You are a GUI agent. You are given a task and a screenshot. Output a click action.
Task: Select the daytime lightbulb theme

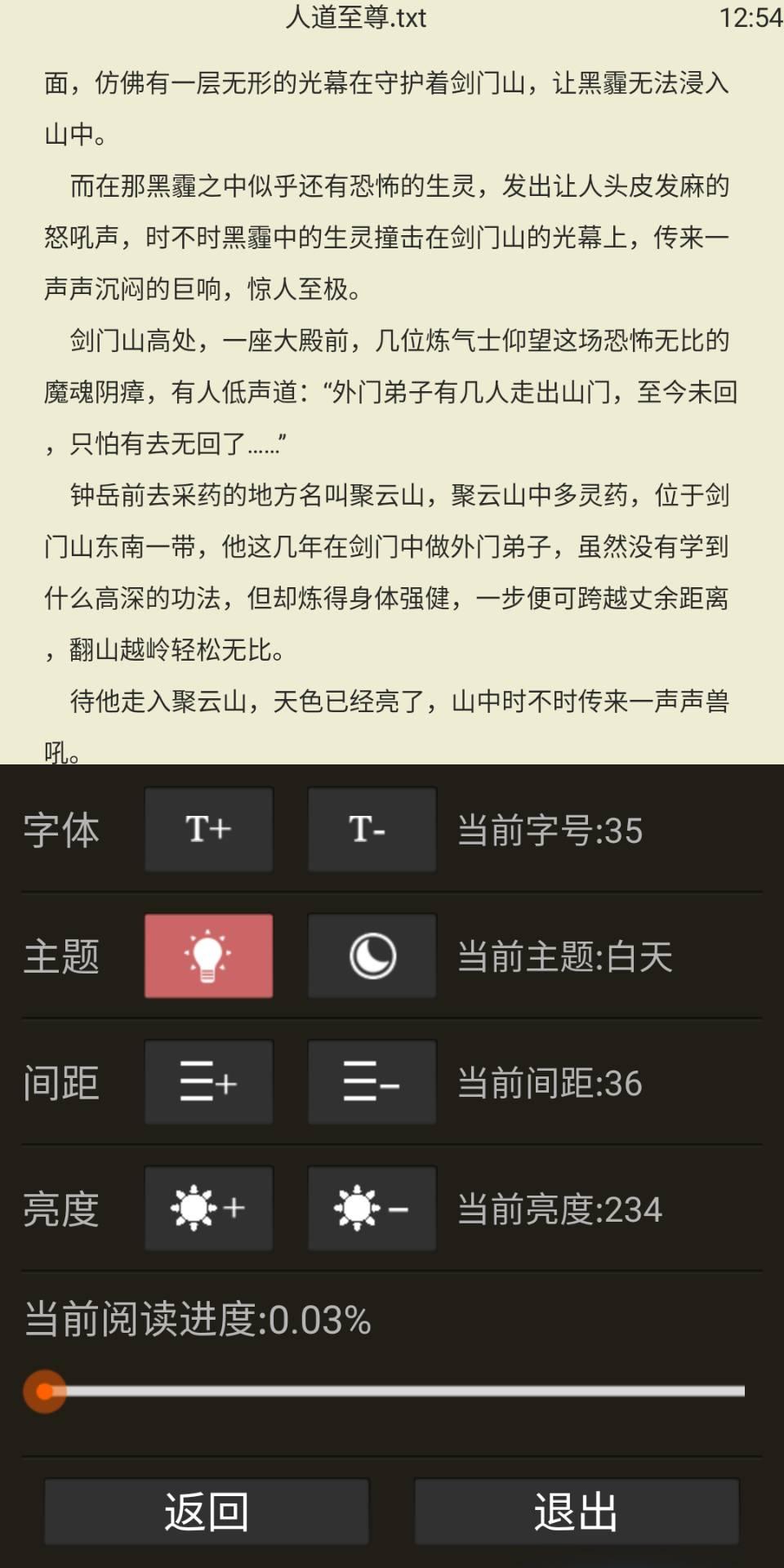pyautogui.click(x=209, y=955)
